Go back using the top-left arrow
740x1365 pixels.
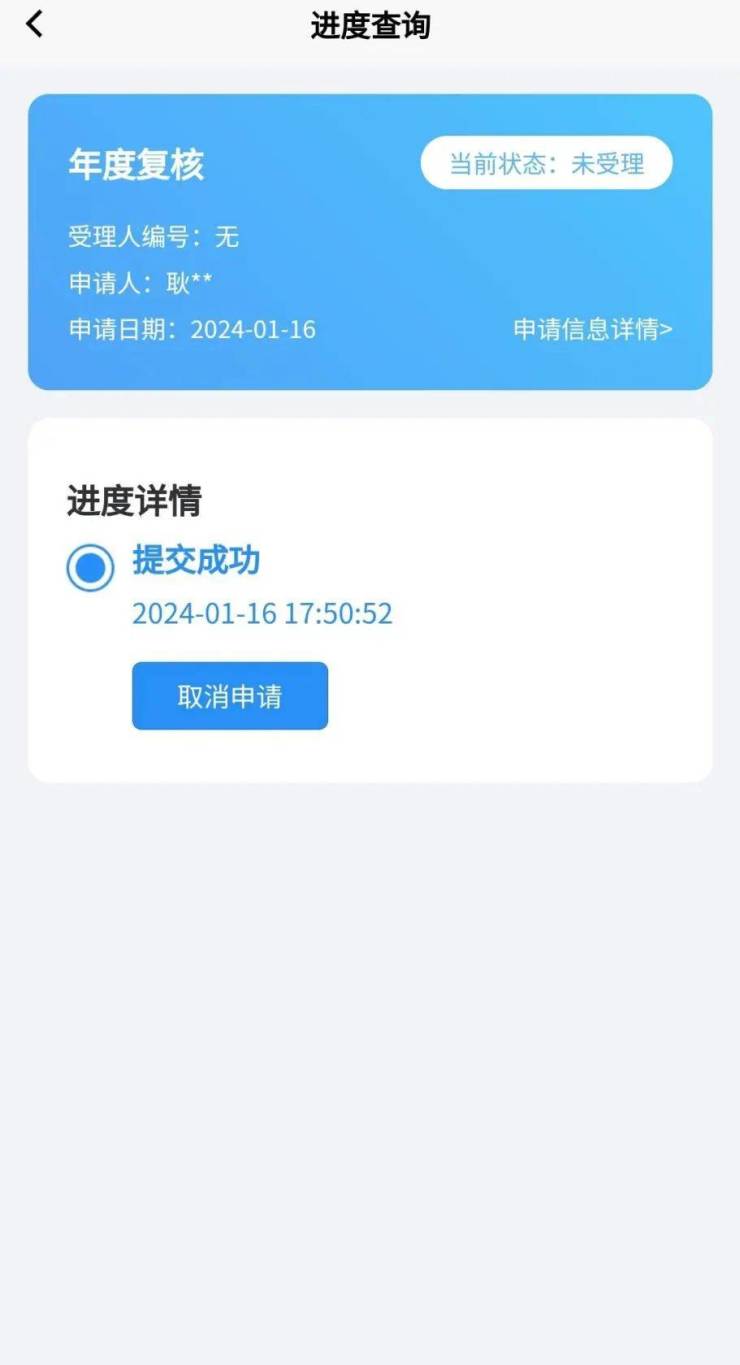[35, 24]
